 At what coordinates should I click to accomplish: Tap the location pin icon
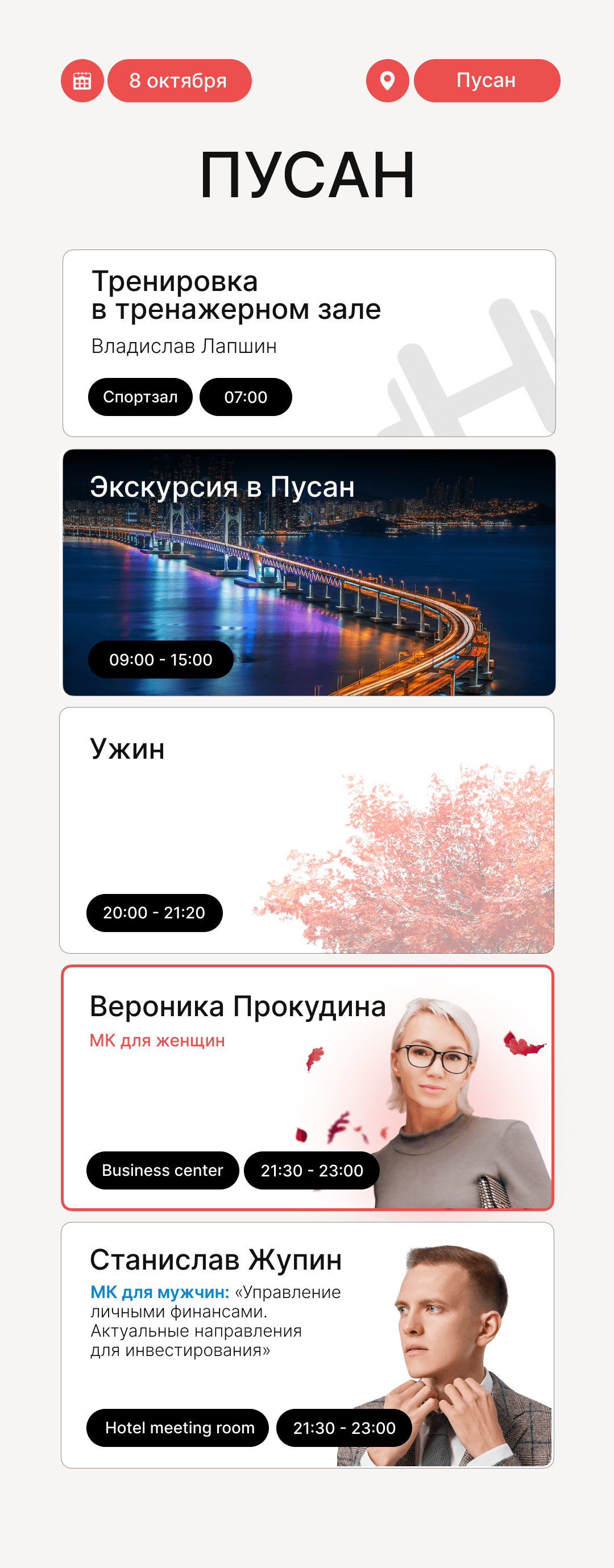387,80
